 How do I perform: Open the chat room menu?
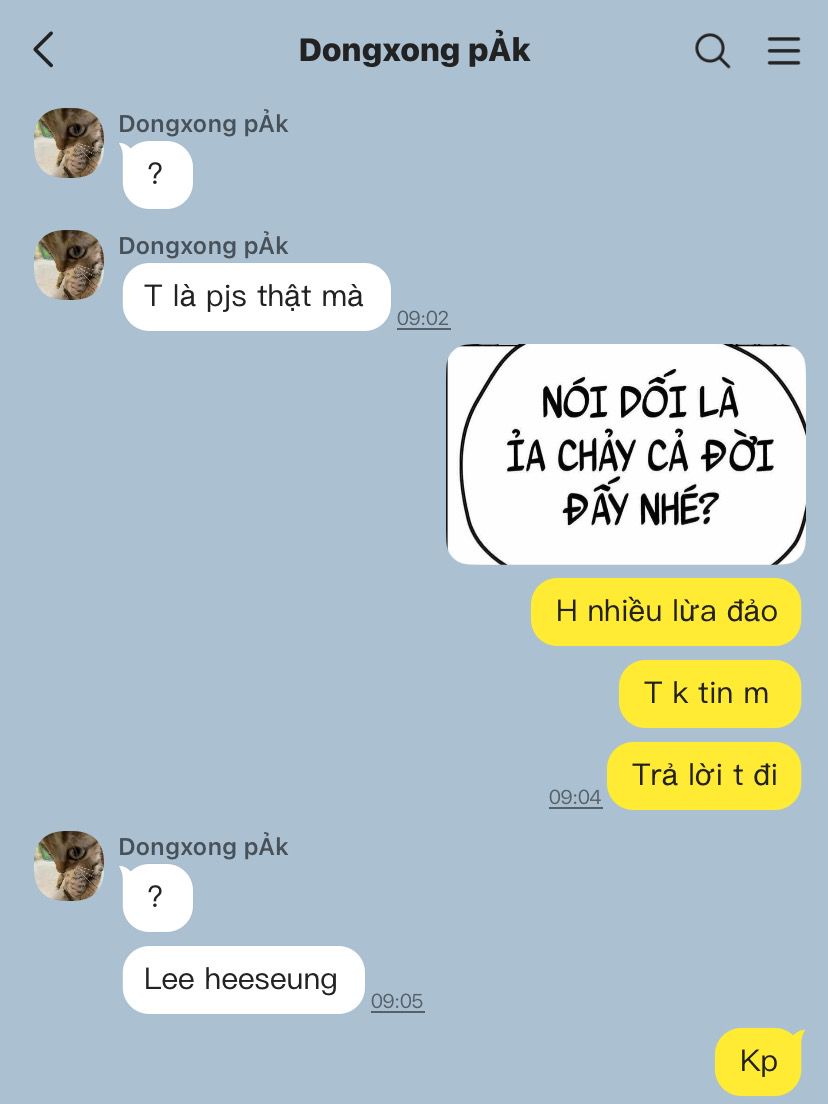click(784, 50)
